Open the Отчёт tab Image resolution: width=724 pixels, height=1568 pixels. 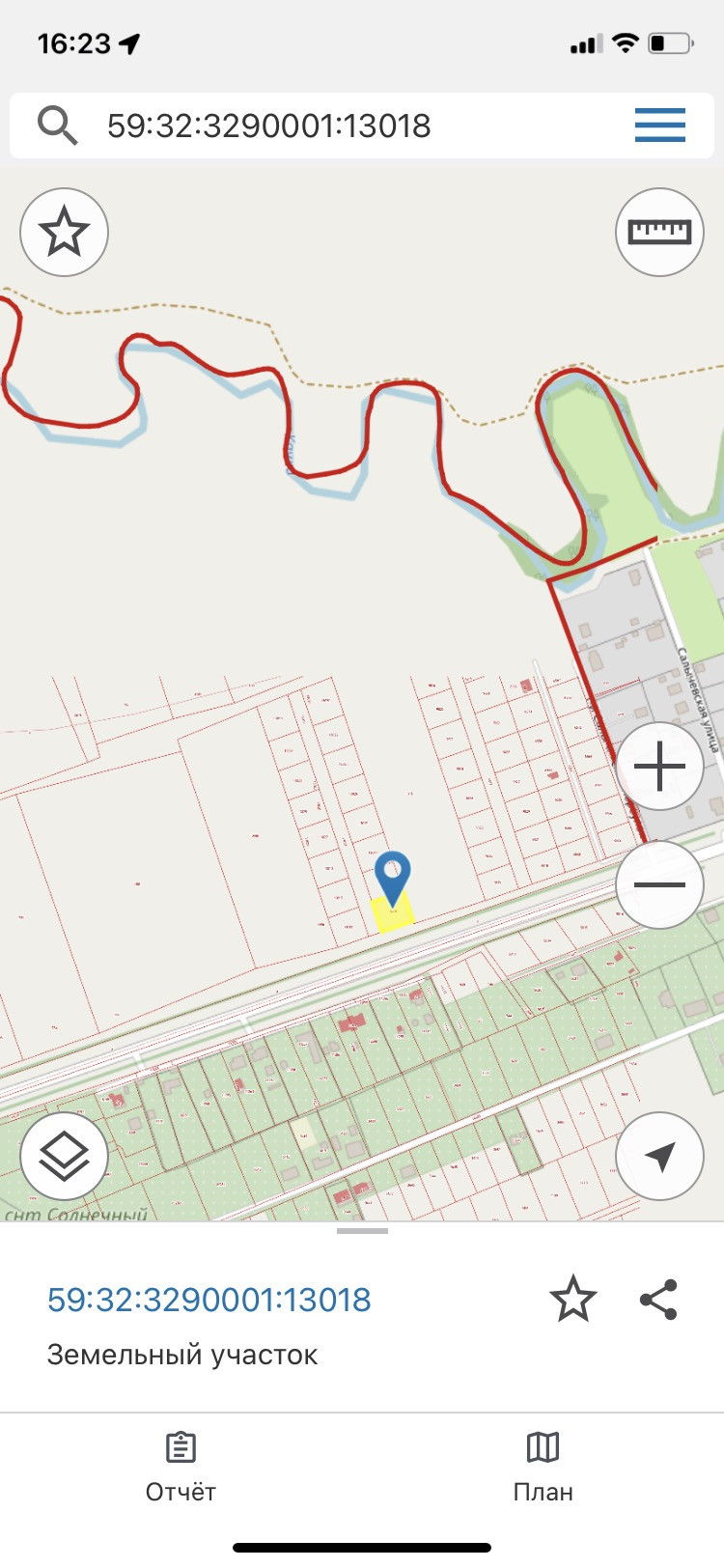pos(181,1467)
